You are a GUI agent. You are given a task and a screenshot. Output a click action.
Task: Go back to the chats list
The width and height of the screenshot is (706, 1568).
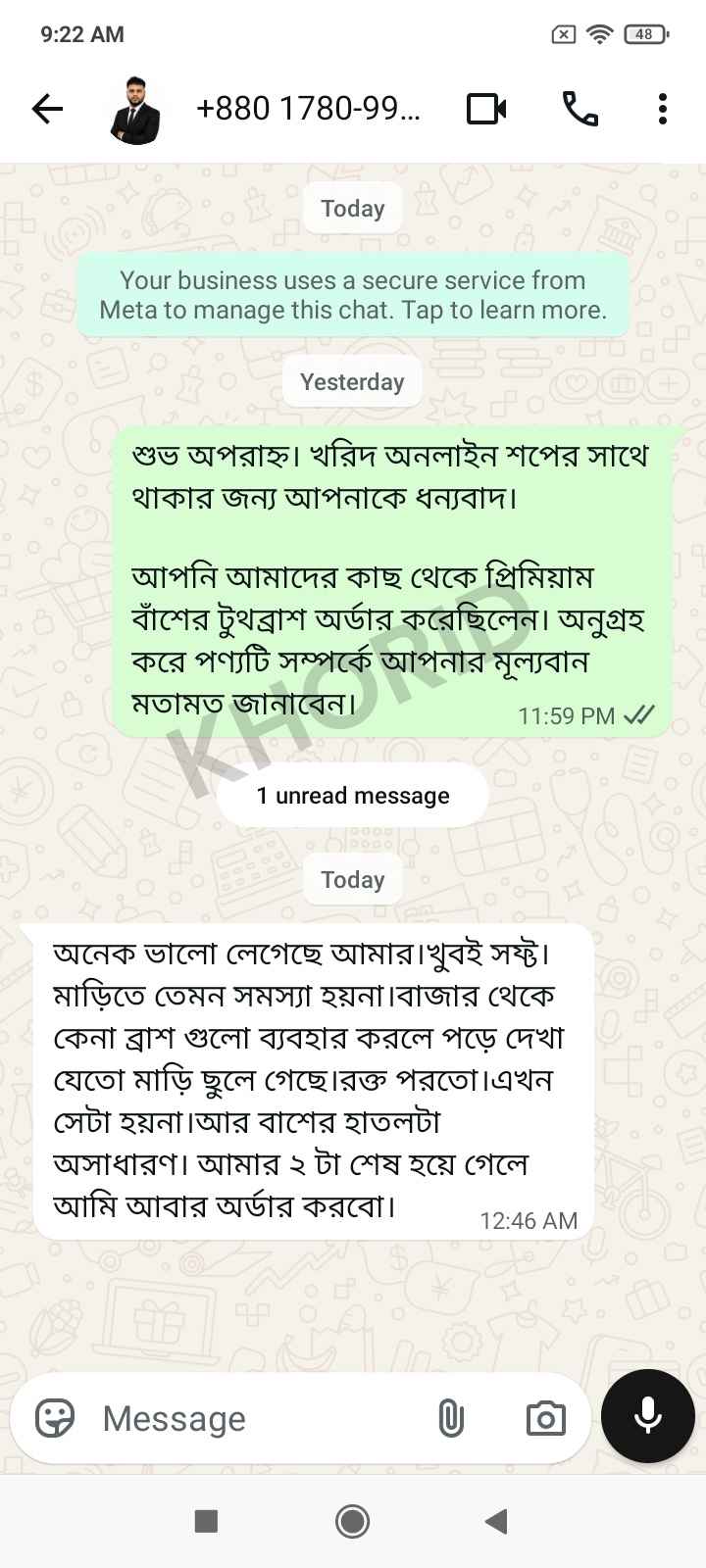point(47,109)
